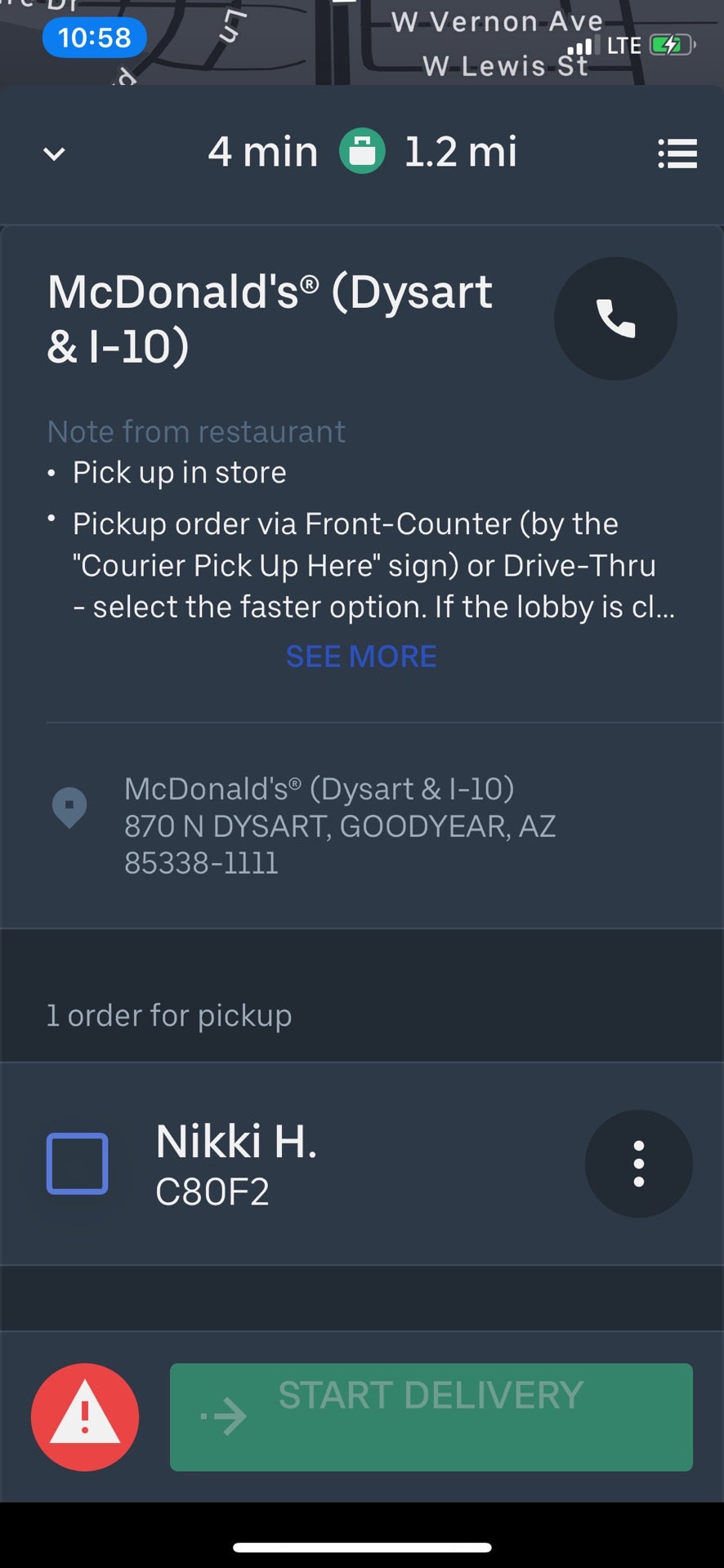
Task: Expand the restaurant note with SEE MORE
Action: pos(360,656)
